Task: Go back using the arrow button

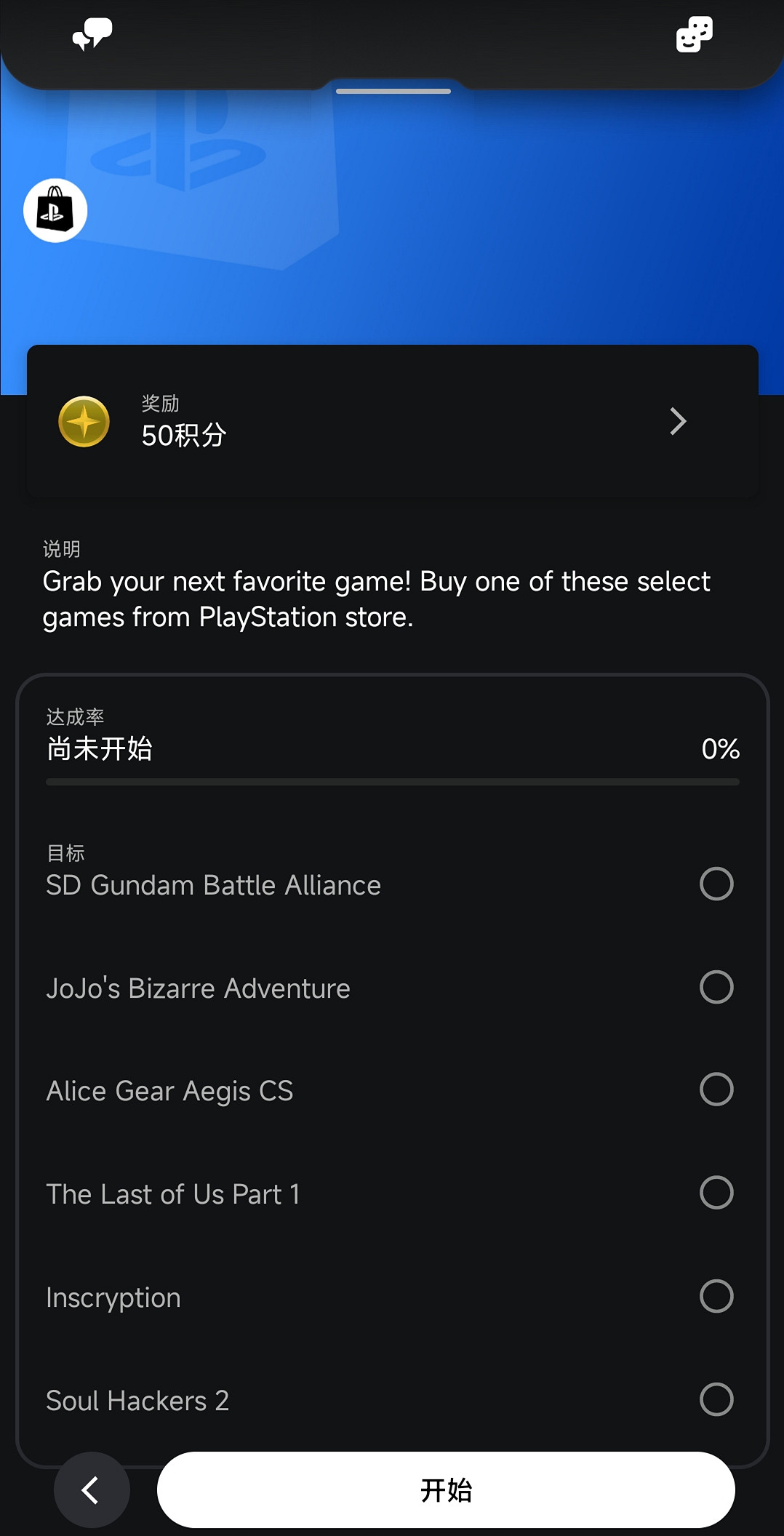Action: pos(92,1489)
